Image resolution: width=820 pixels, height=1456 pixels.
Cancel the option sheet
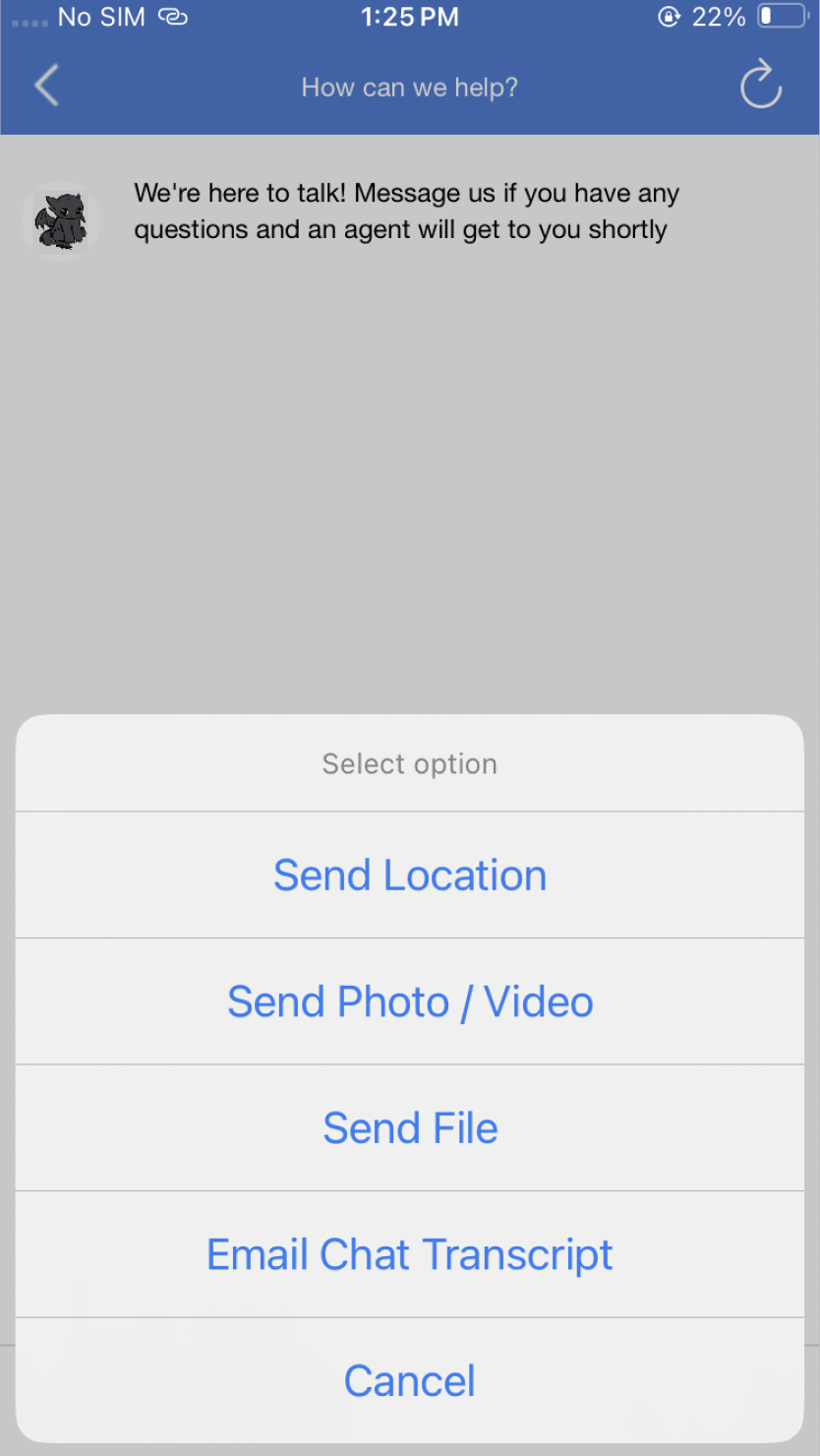point(410,1380)
